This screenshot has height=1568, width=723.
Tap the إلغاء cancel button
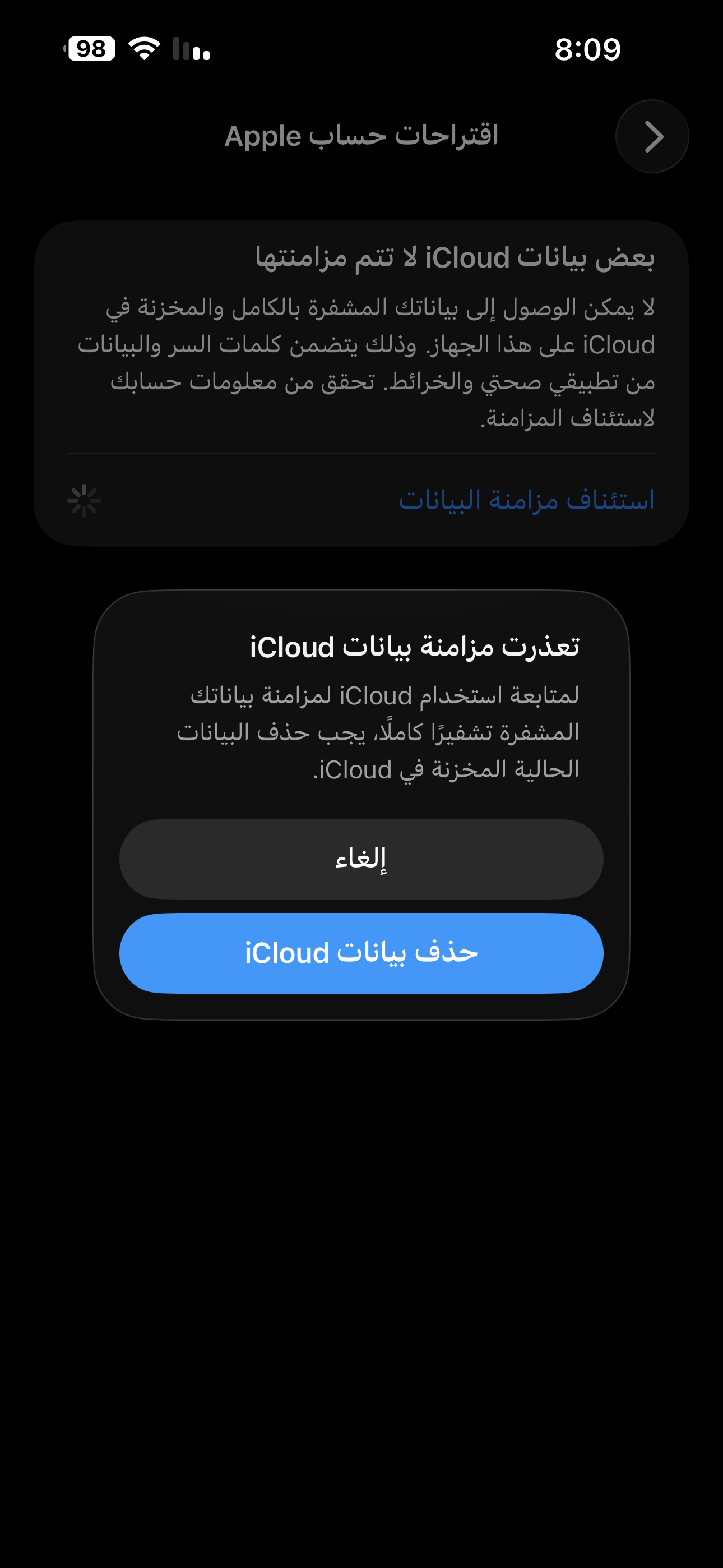click(x=361, y=859)
